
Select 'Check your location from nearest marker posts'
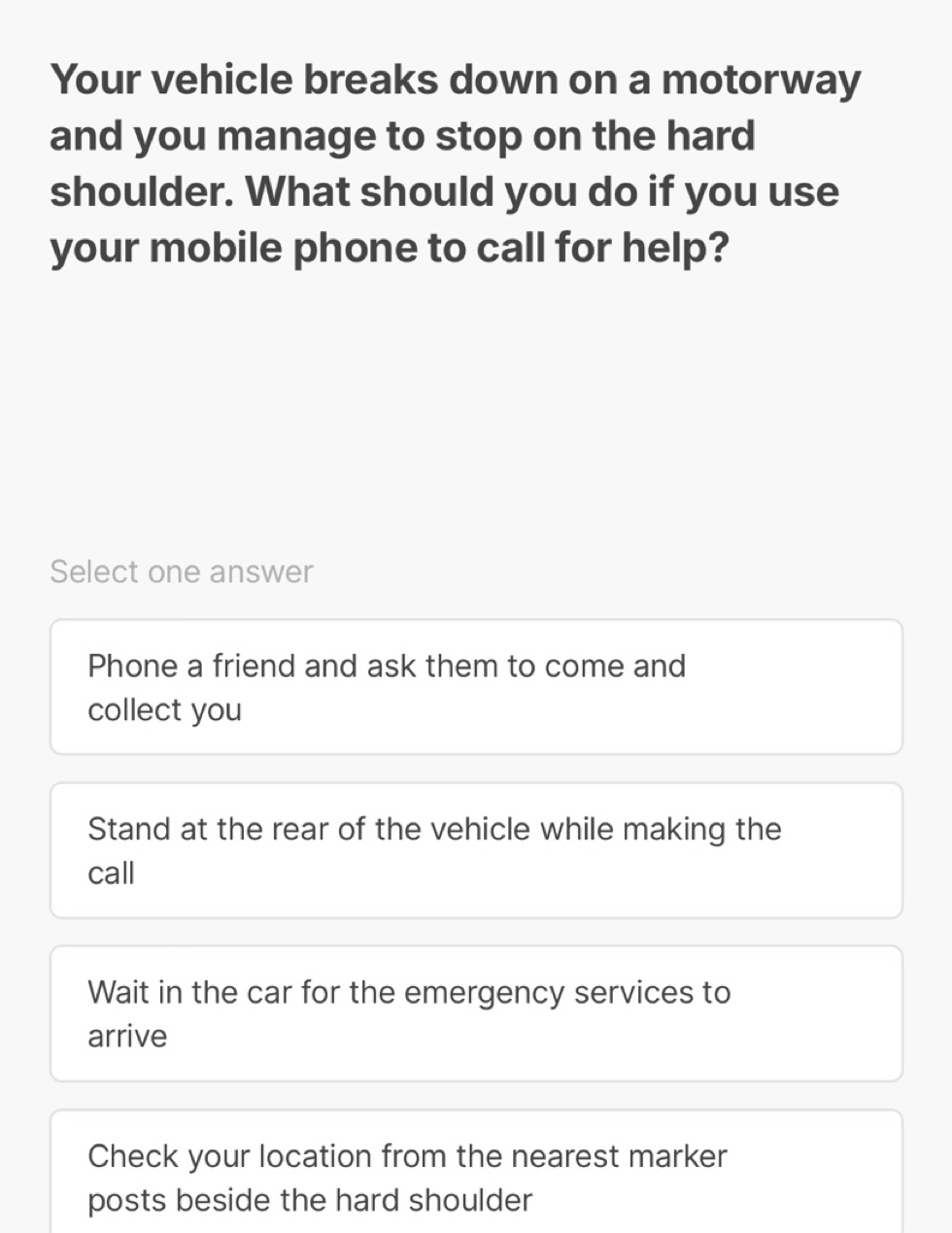(476, 1172)
